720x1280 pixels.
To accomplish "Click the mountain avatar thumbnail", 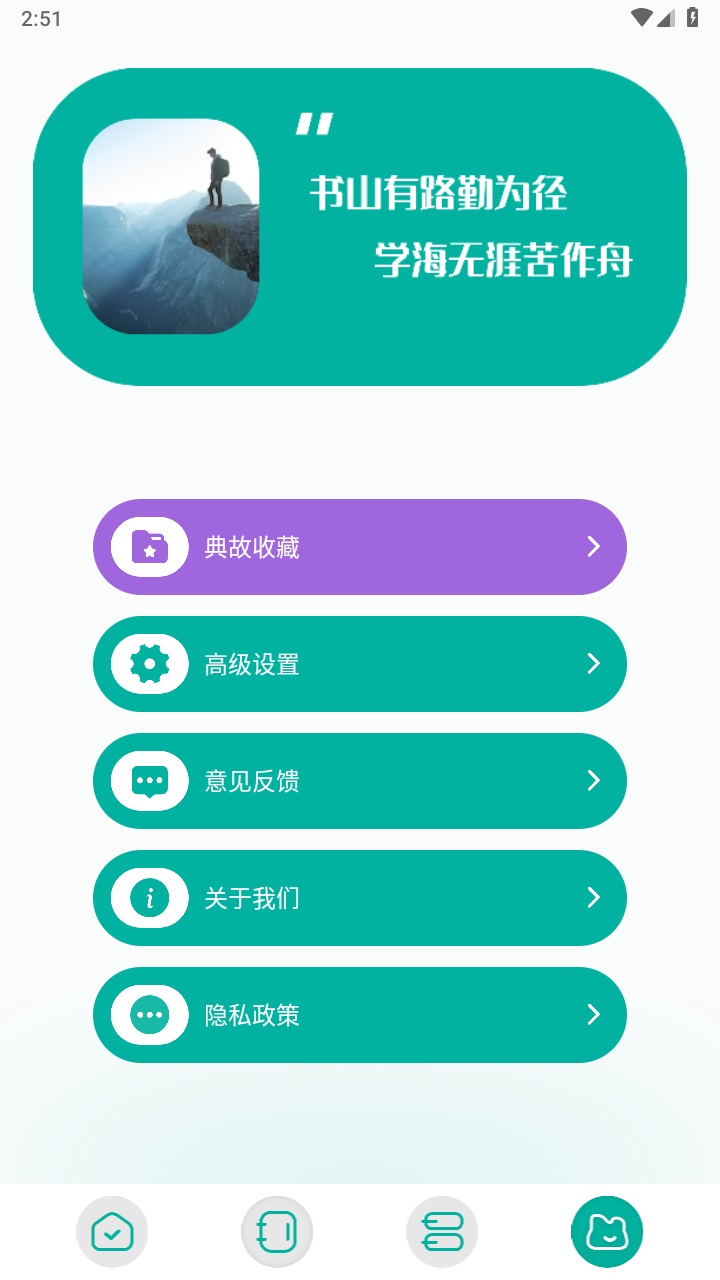I will click(x=170, y=223).
